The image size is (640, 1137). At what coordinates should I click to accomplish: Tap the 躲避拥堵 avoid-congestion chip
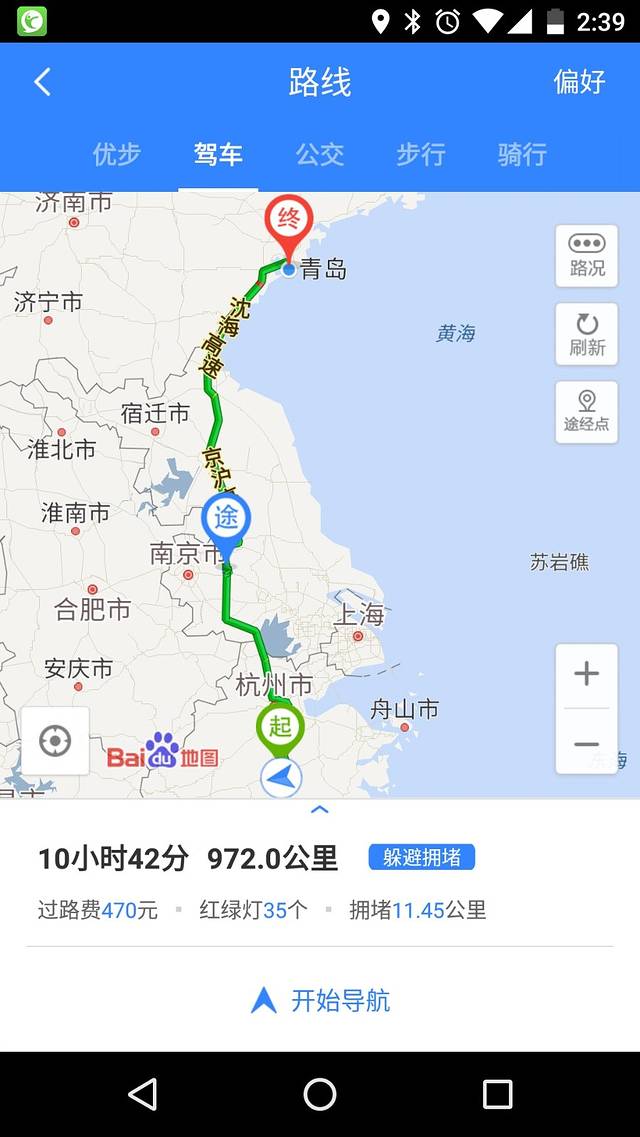coord(421,857)
